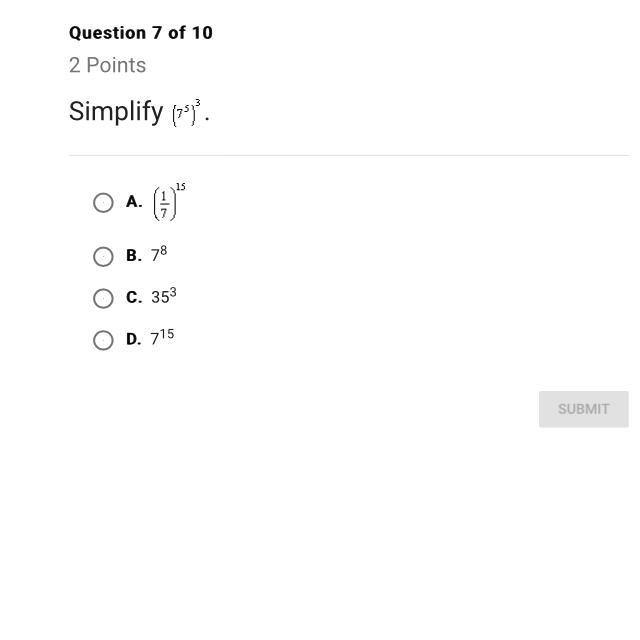Select answer A, one-seventh to the 15th
640x640 pixels.
pyautogui.click(x=103, y=203)
